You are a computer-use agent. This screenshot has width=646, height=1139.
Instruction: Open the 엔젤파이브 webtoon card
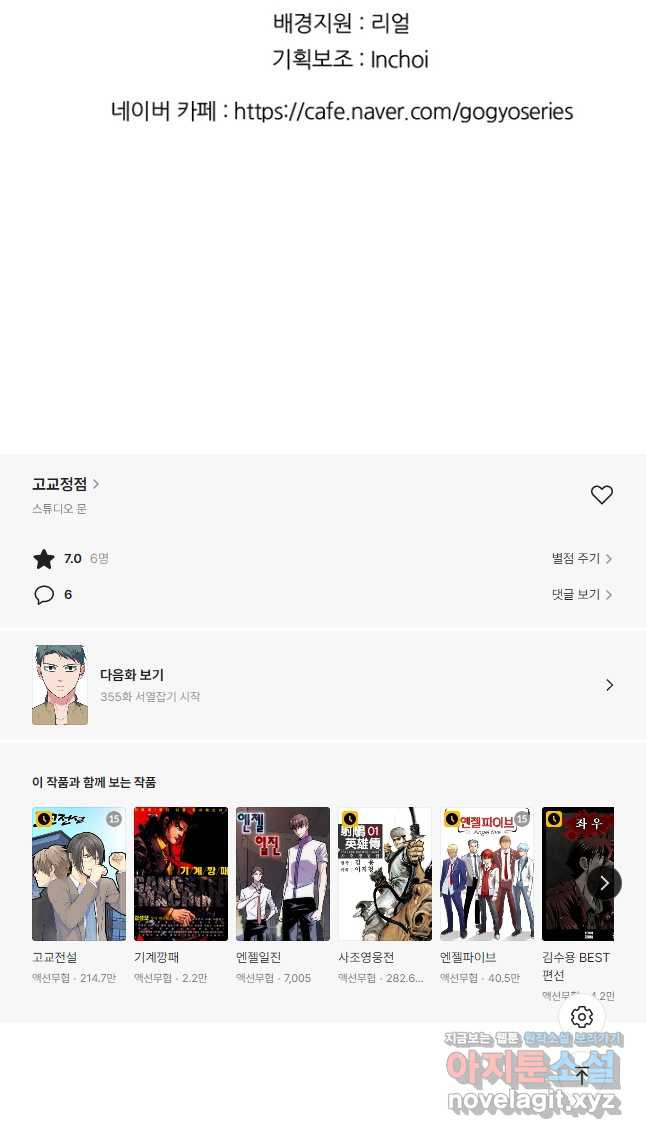[x=487, y=874]
